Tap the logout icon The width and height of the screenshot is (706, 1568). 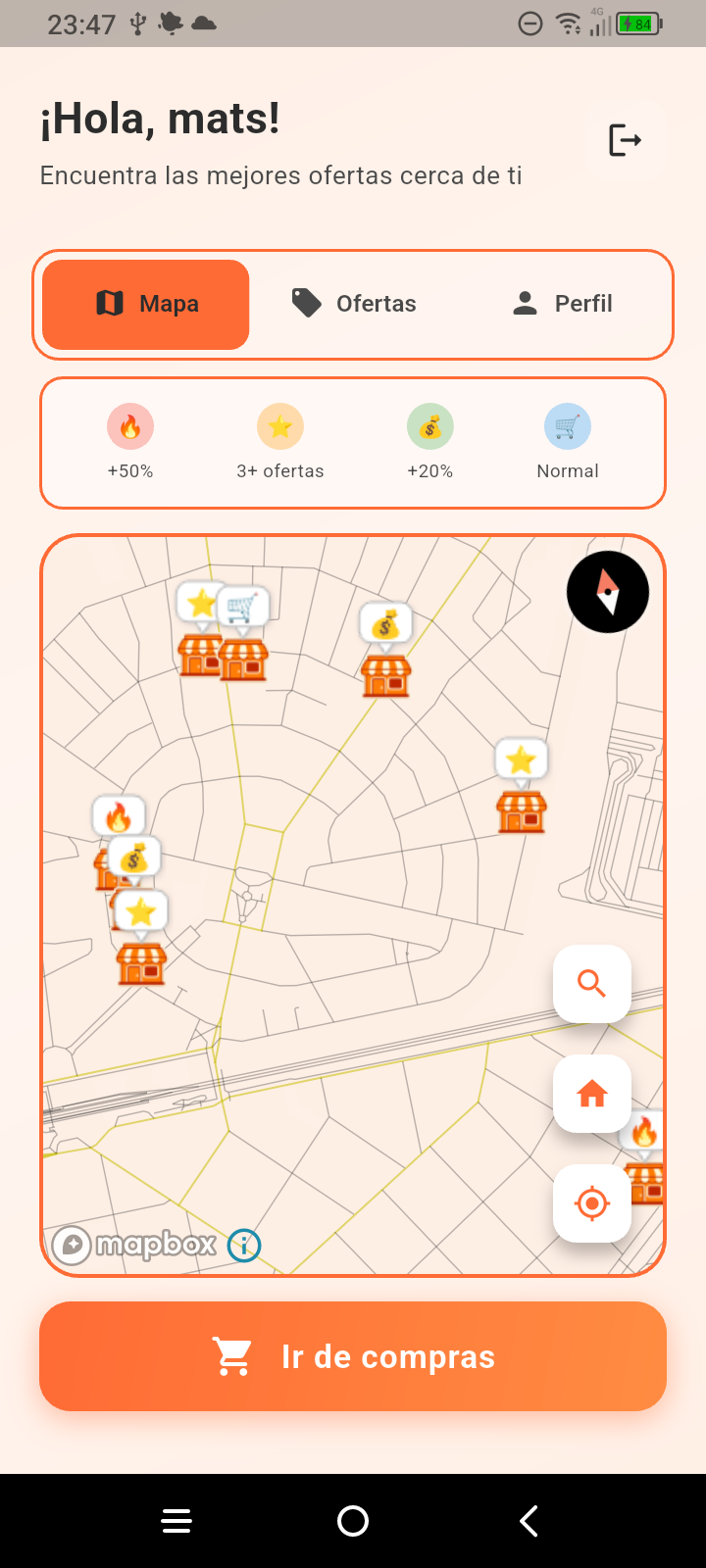coord(625,140)
